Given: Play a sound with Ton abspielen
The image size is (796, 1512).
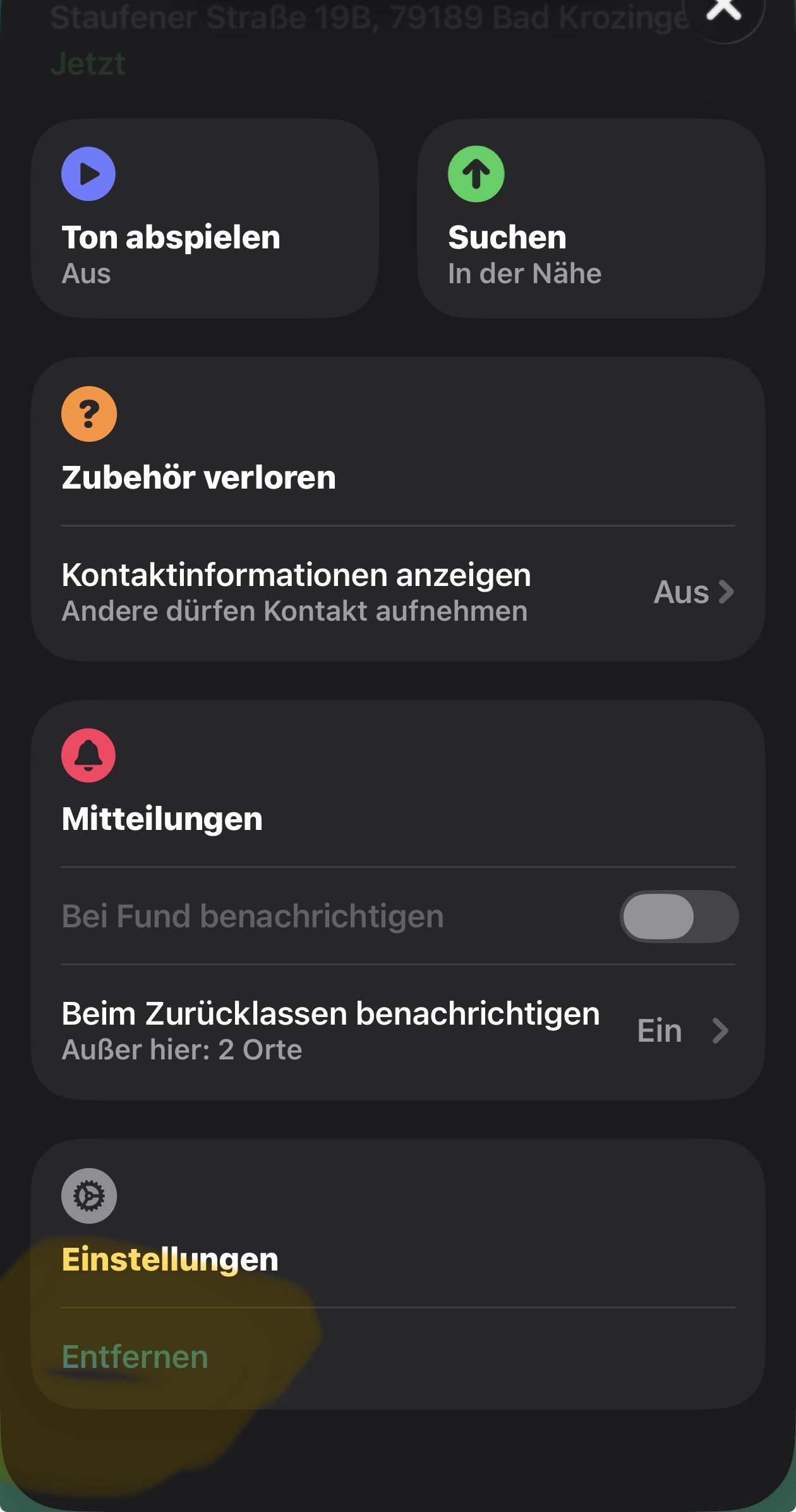Looking at the screenshot, I should tap(205, 218).
